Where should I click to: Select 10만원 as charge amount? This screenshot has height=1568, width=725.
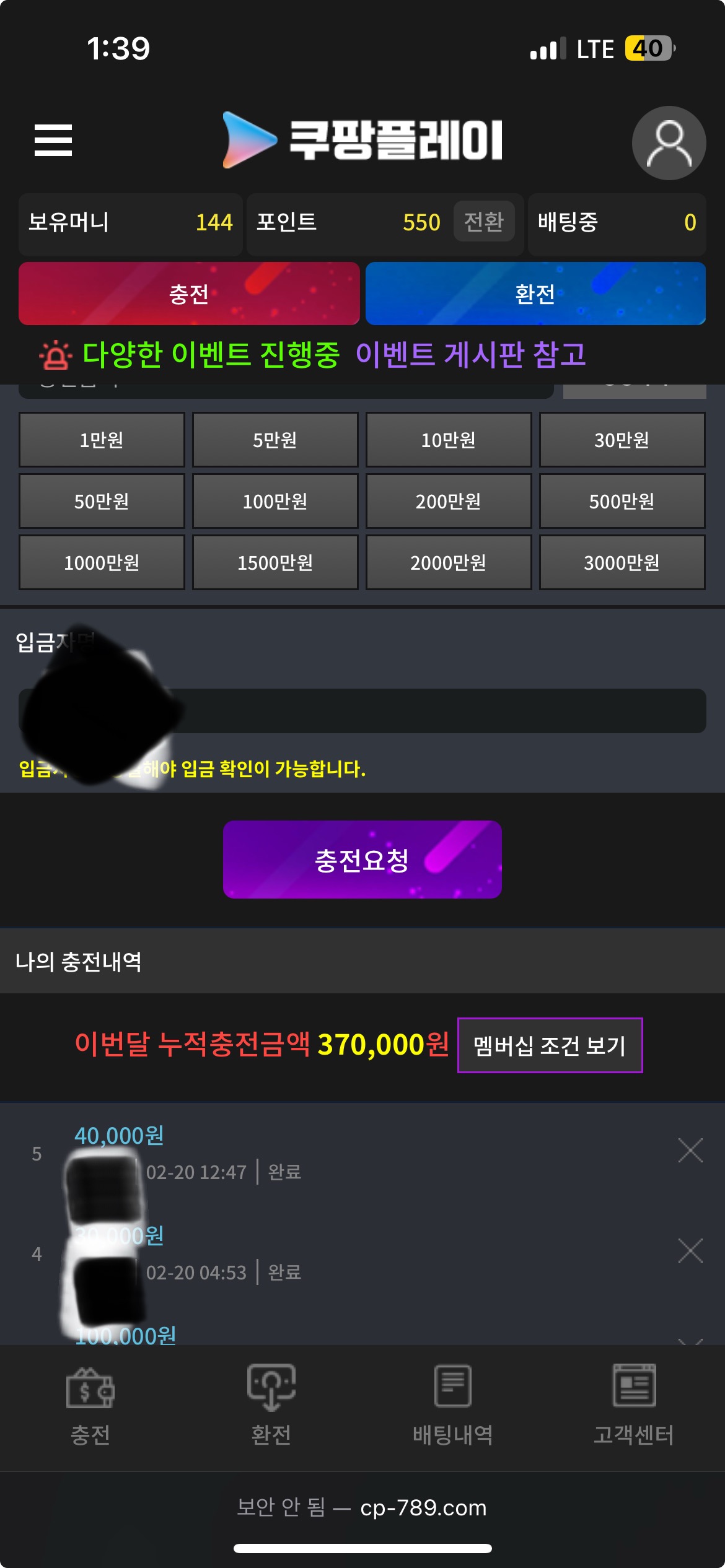click(449, 440)
